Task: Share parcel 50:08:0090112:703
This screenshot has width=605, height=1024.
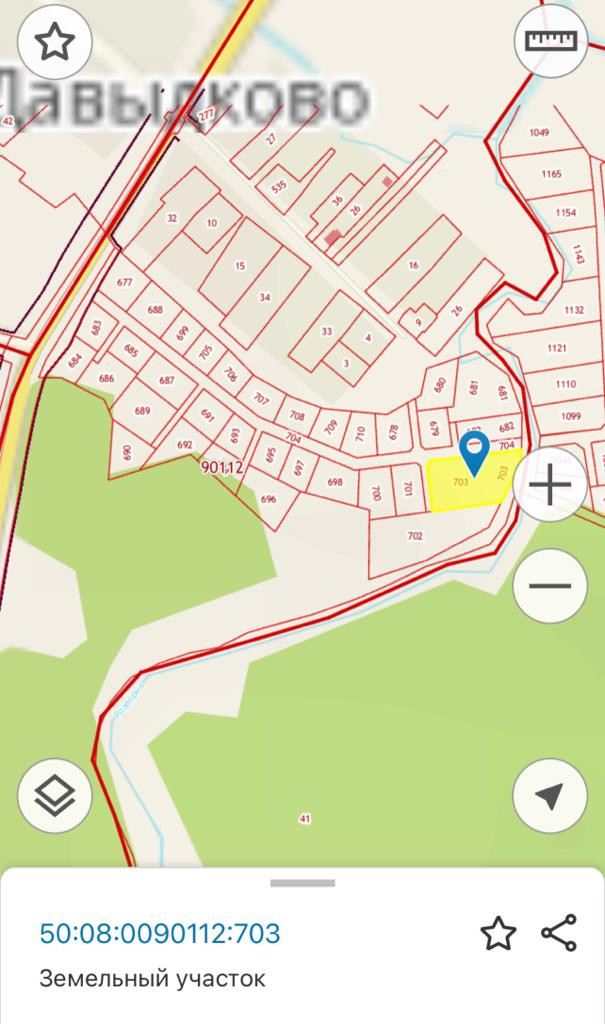Action: pyautogui.click(x=558, y=933)
